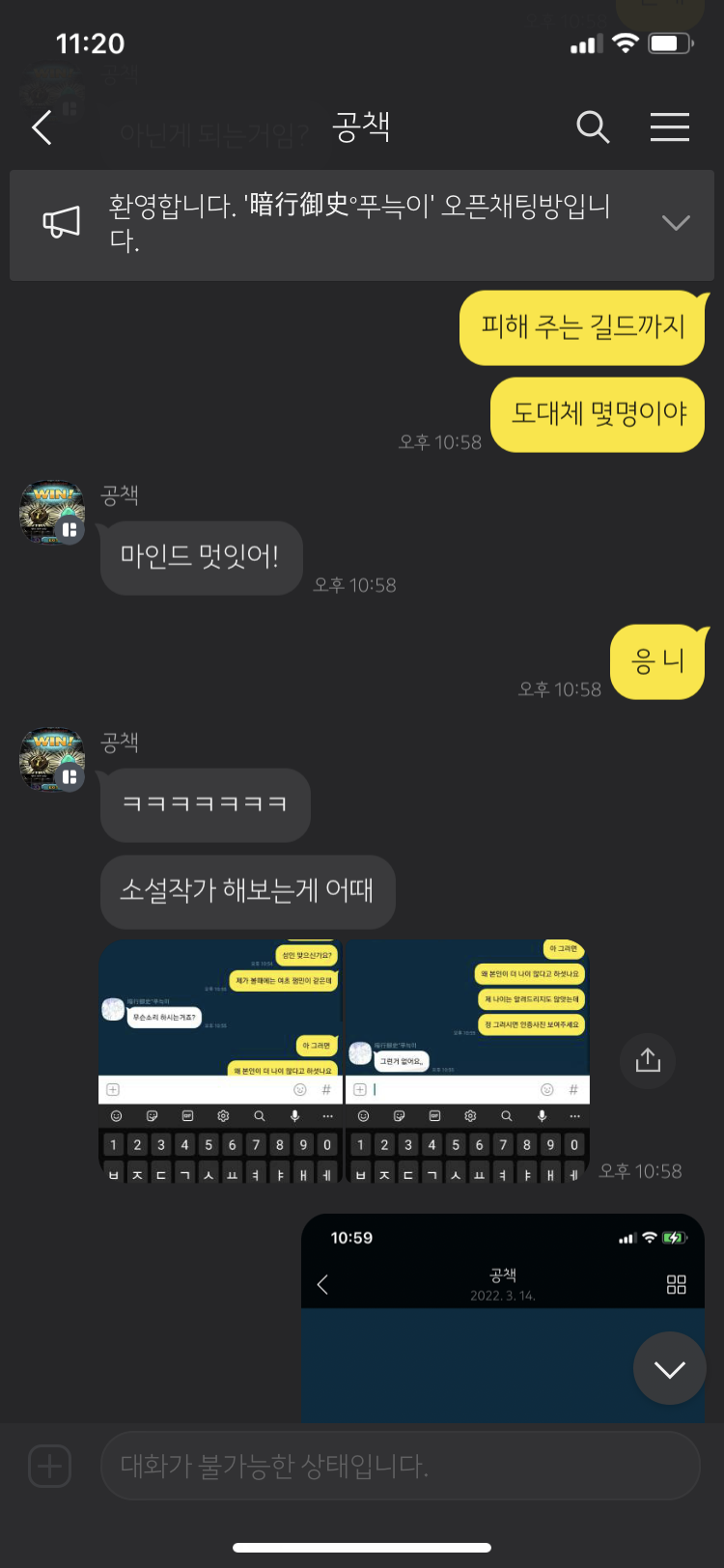Open the left screenshot in 공책's message
Screen dimensions: 724x1568
click(220, 1060)
